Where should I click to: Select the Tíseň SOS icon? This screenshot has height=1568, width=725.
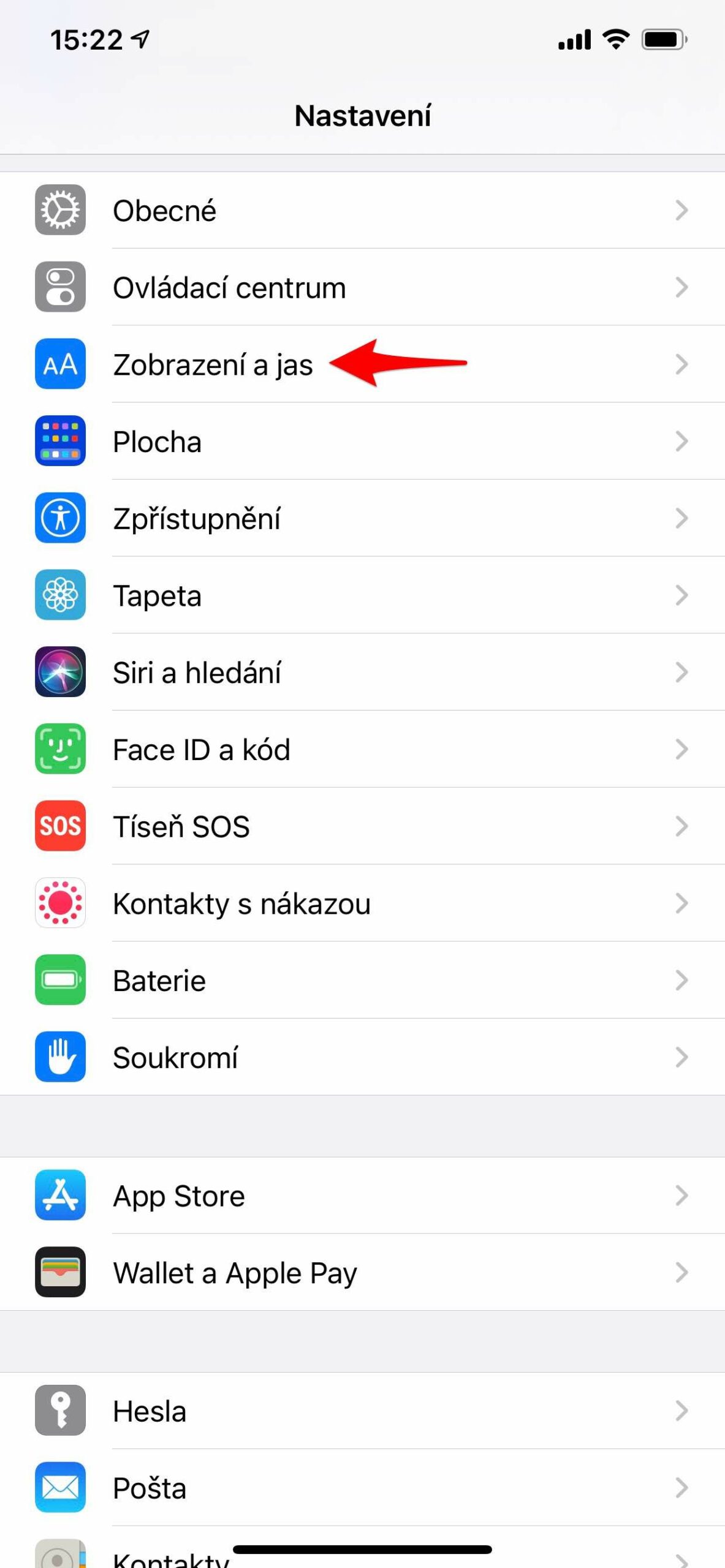click(x=60, y=826)
